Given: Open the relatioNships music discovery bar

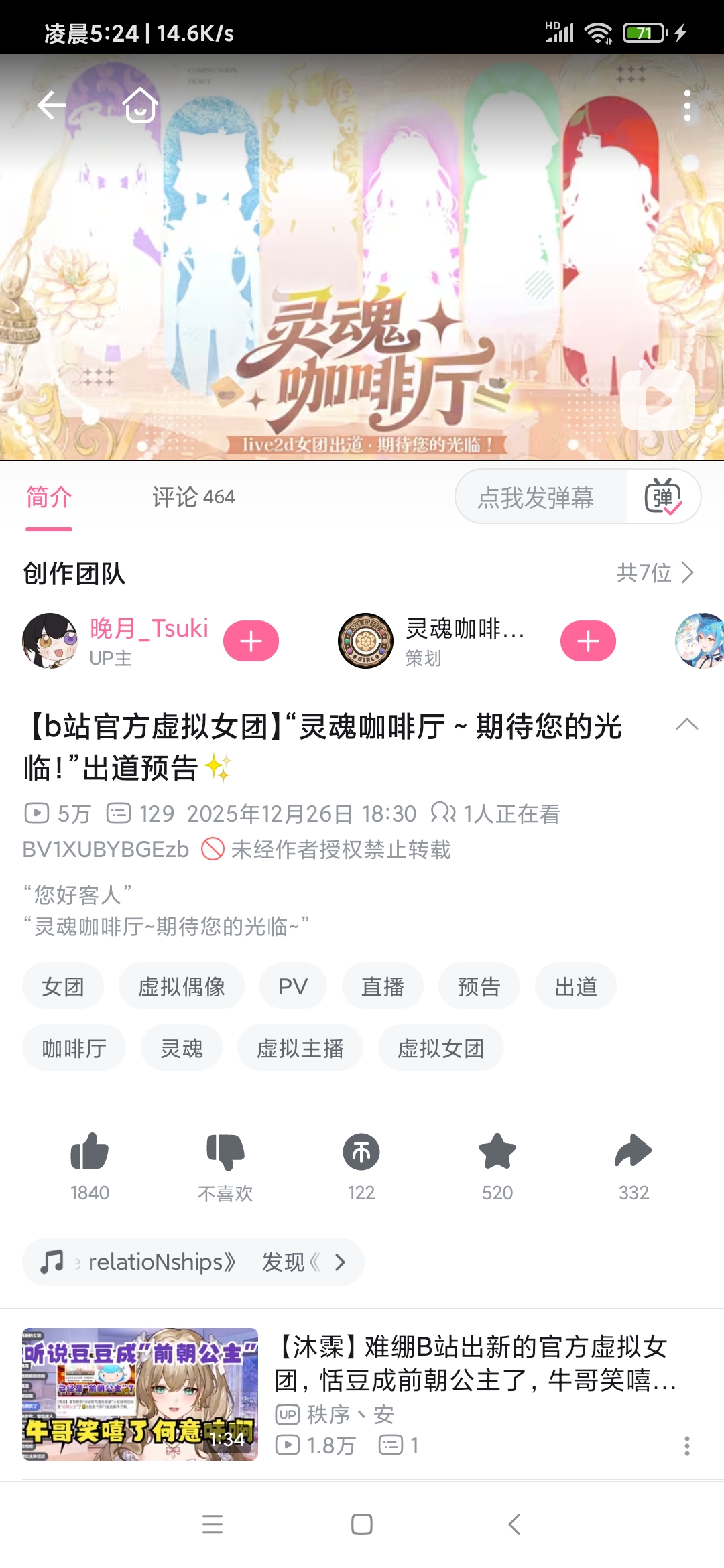Looking at the screenshot, I should (x=193, y=1262).
